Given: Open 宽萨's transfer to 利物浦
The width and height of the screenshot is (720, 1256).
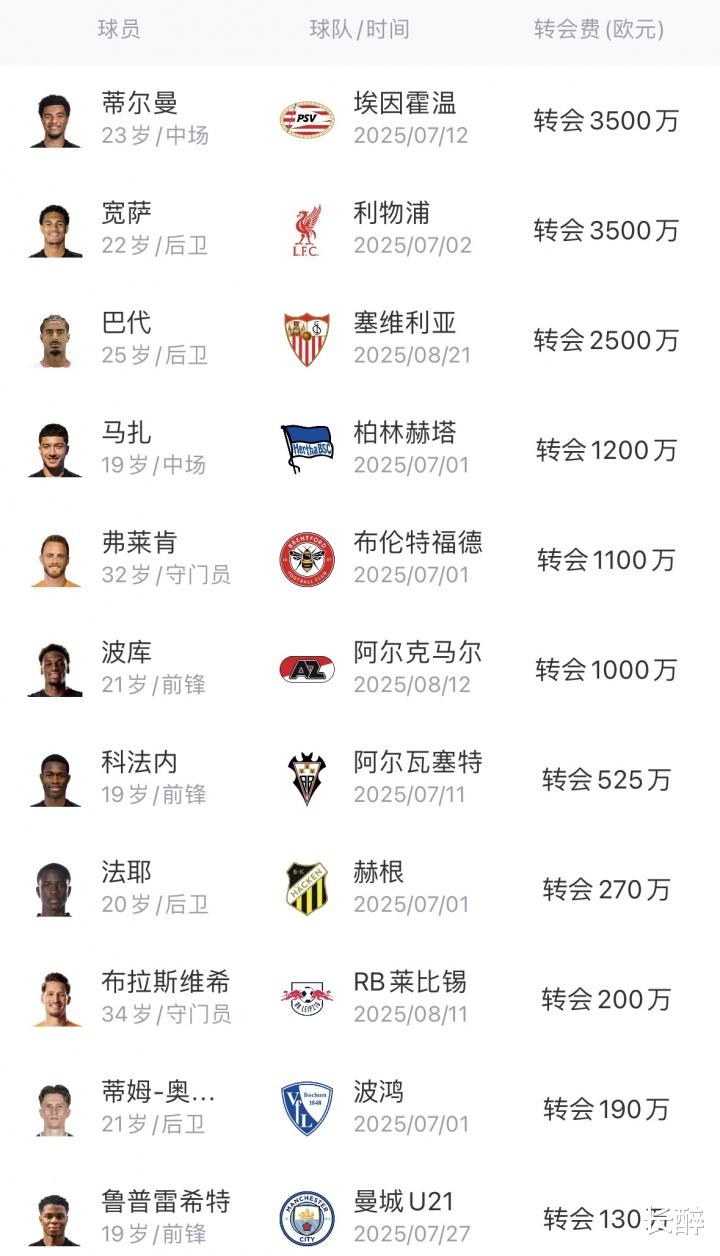Looking at the screenshot, I should coord(360,229).
